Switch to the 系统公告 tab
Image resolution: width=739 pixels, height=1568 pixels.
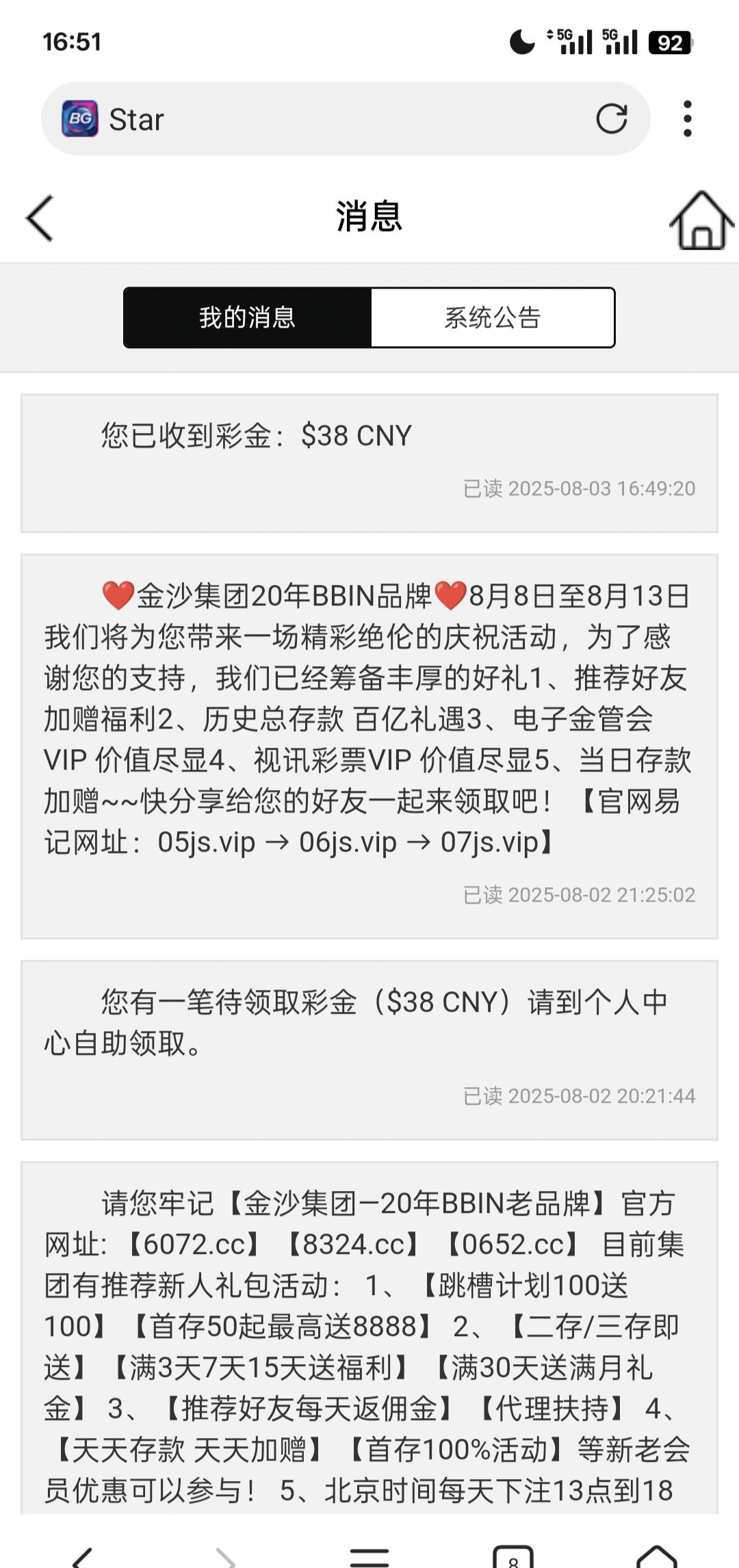(493, 317)
